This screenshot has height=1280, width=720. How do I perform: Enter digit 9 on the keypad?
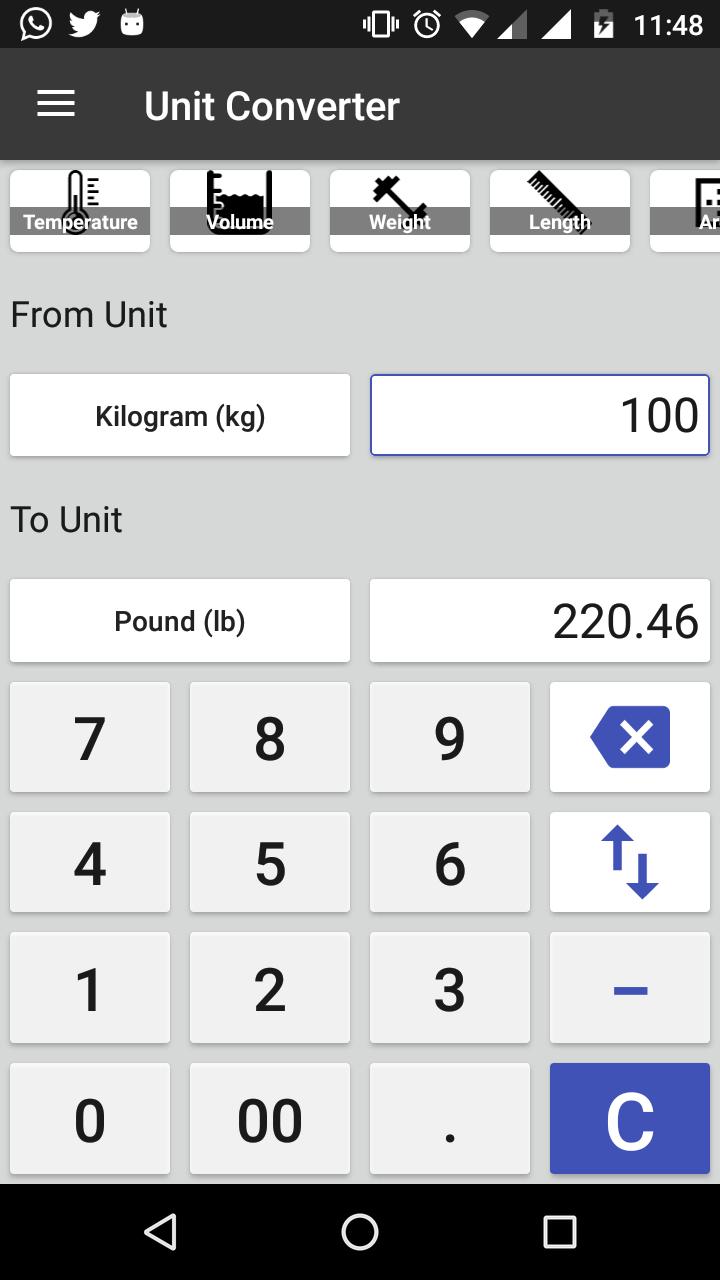[x=450, y=737]
